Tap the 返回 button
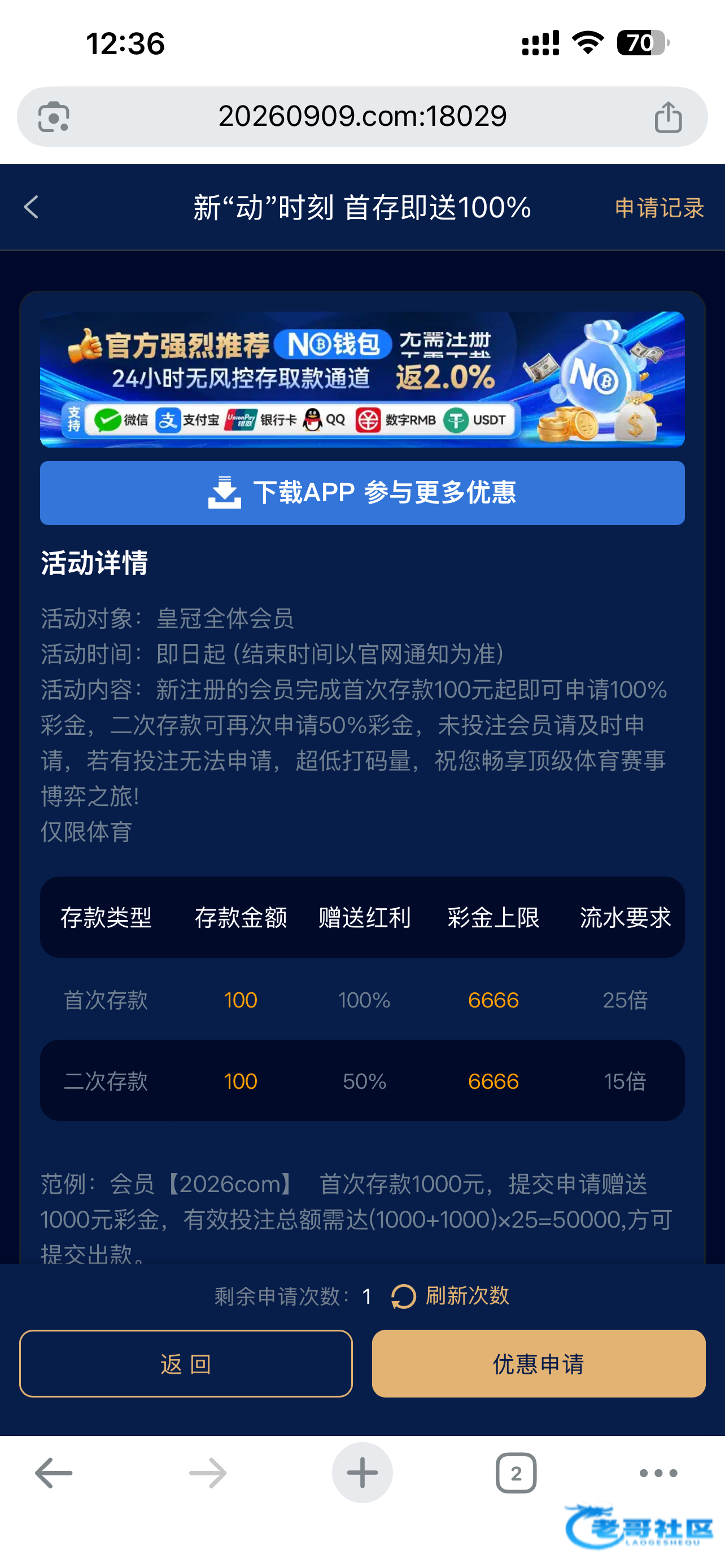725x1568 pixels. 186,1364
